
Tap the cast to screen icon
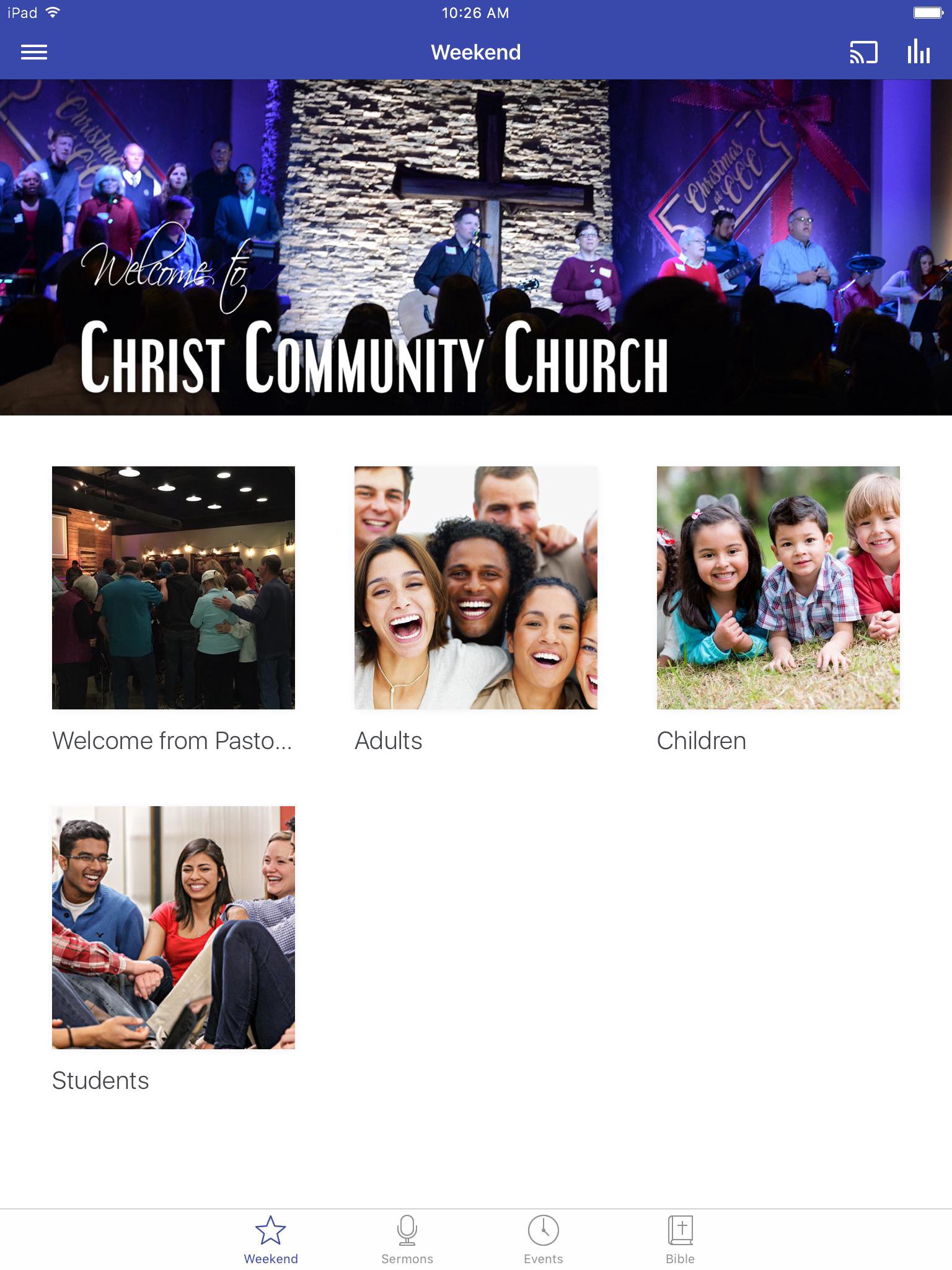point(863,52)
